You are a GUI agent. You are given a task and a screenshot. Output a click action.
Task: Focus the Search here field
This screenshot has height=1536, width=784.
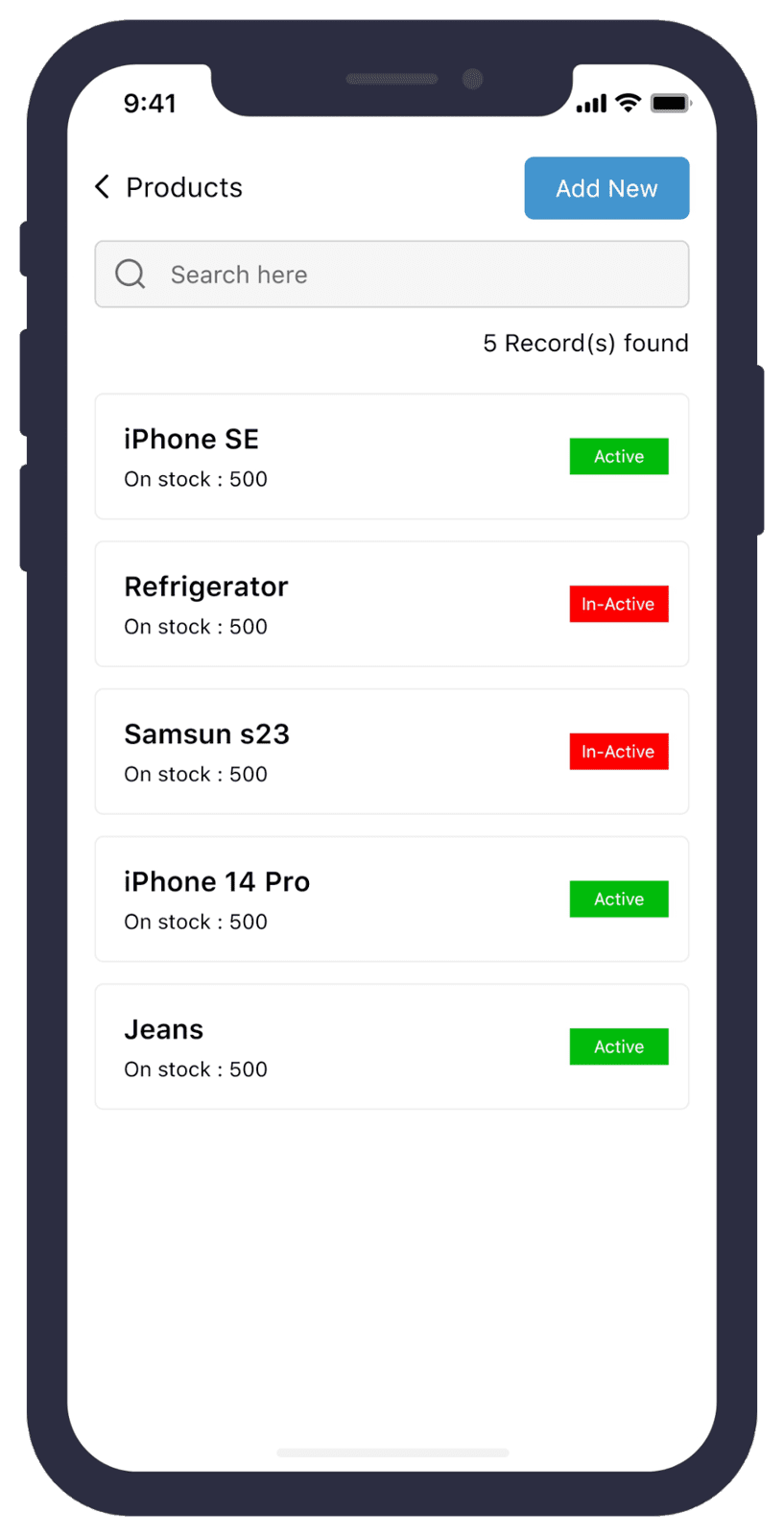coord(392,275)
